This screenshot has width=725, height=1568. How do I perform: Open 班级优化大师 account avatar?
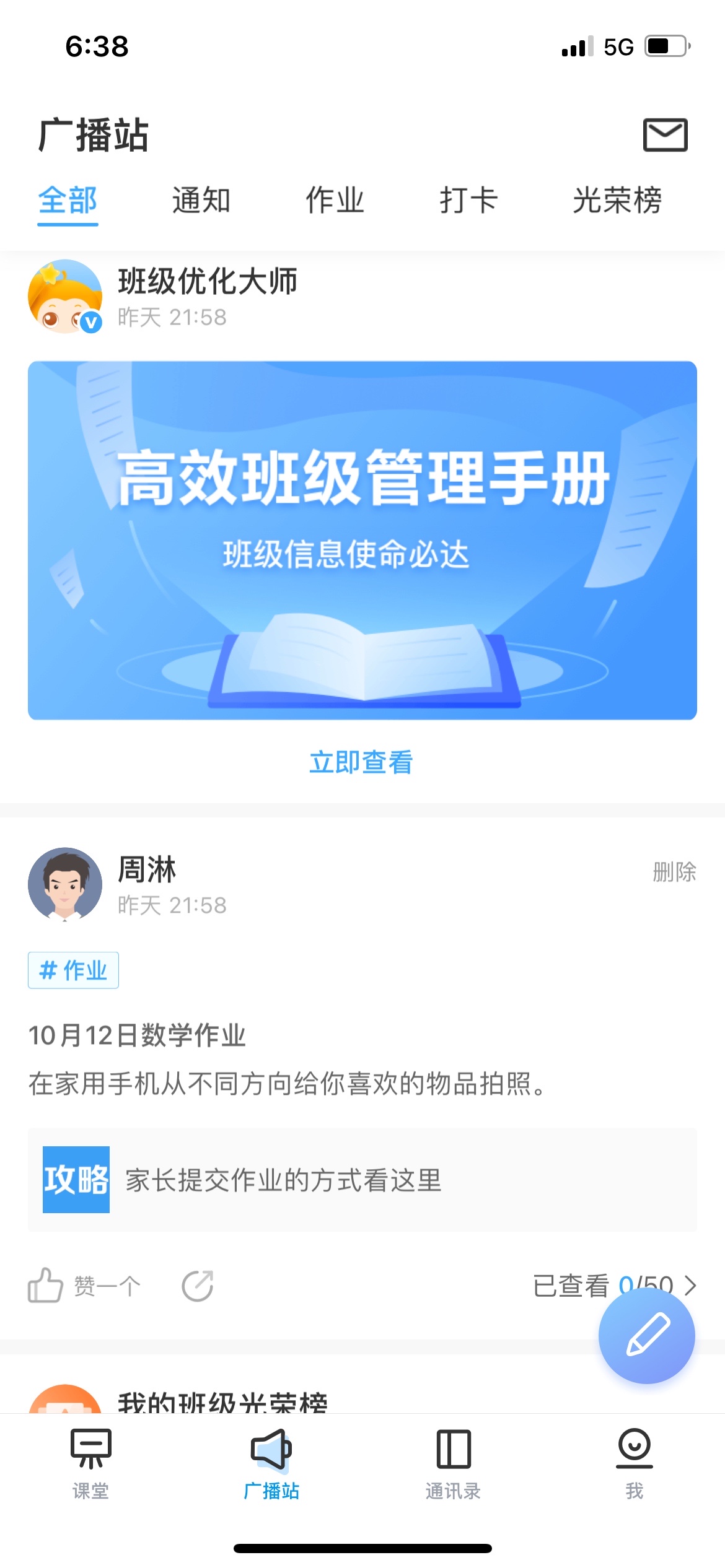(65, 297)
